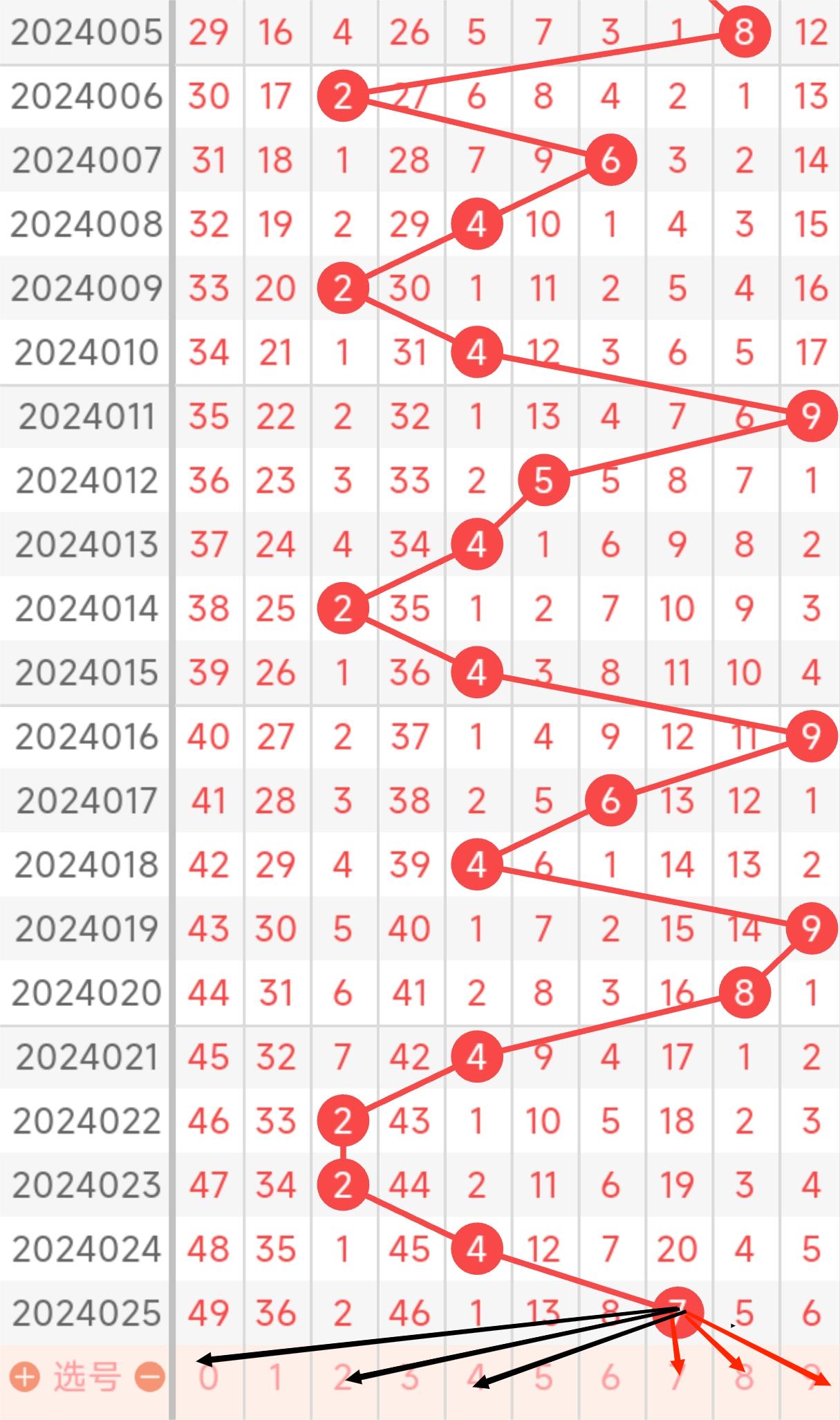Select number 5 in the 选号 row
Viewport: 840px width, 1420px height.
click(x=543, y=1378)
